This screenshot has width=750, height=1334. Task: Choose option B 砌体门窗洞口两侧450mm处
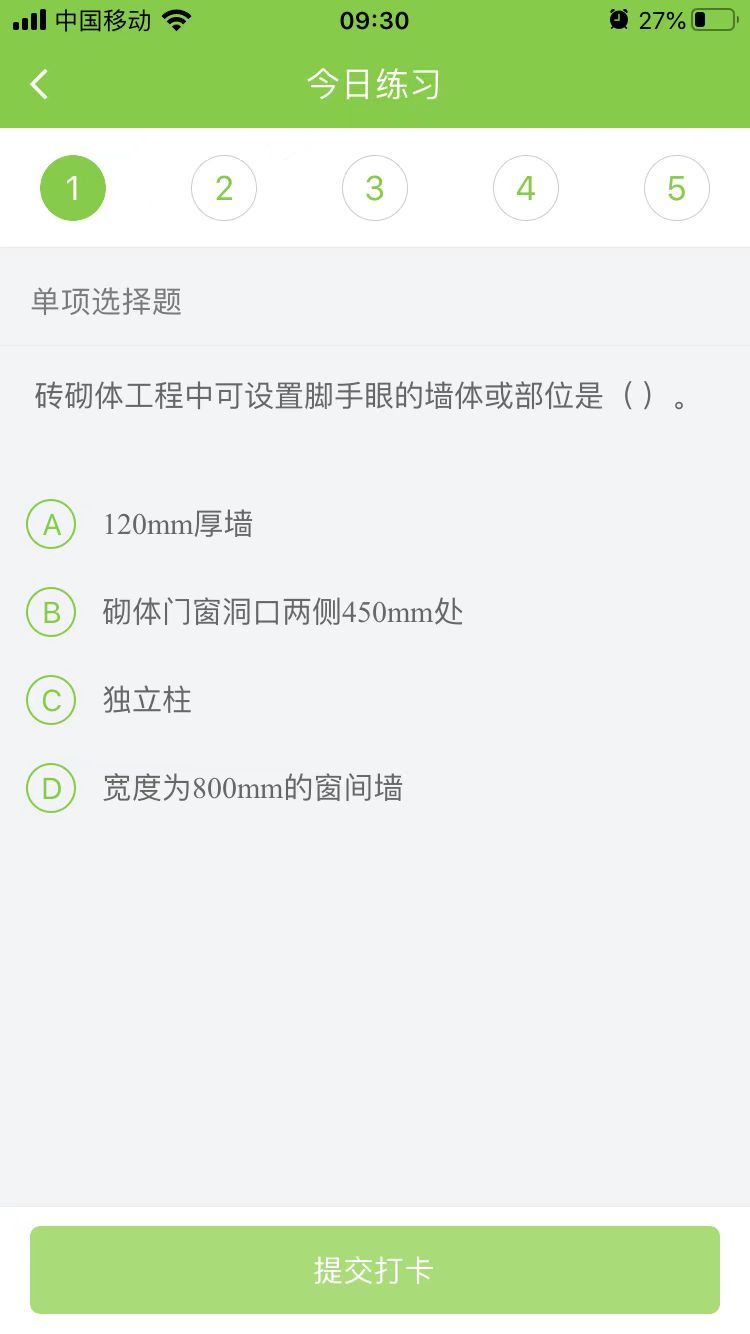pos(51,613)
